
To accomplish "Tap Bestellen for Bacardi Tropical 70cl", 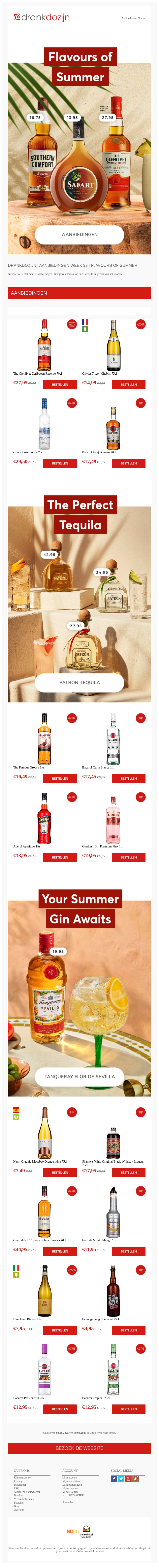I will (x=129, y=1408).
